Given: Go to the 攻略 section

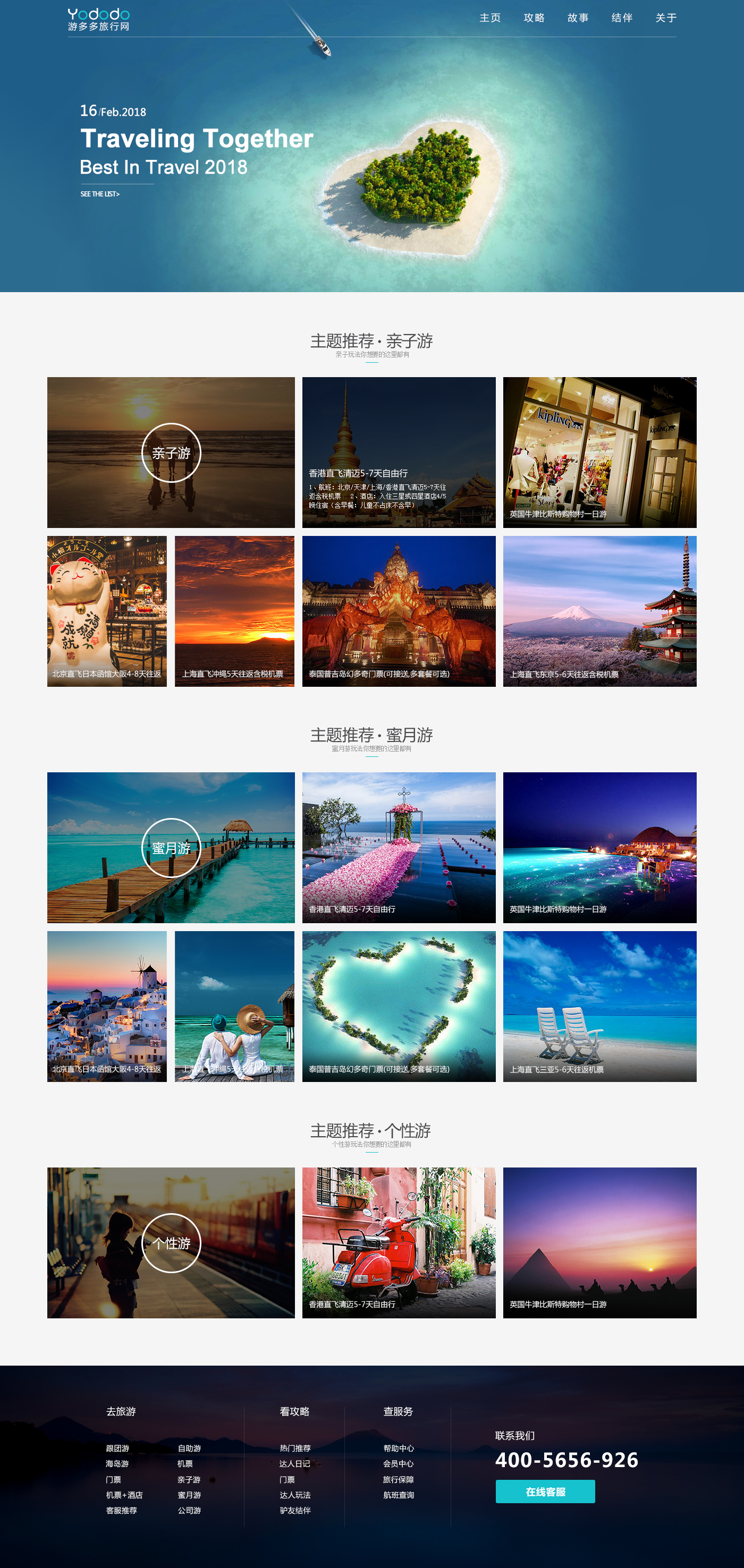Looking at the screenshot, I should (x=534, y=18).
